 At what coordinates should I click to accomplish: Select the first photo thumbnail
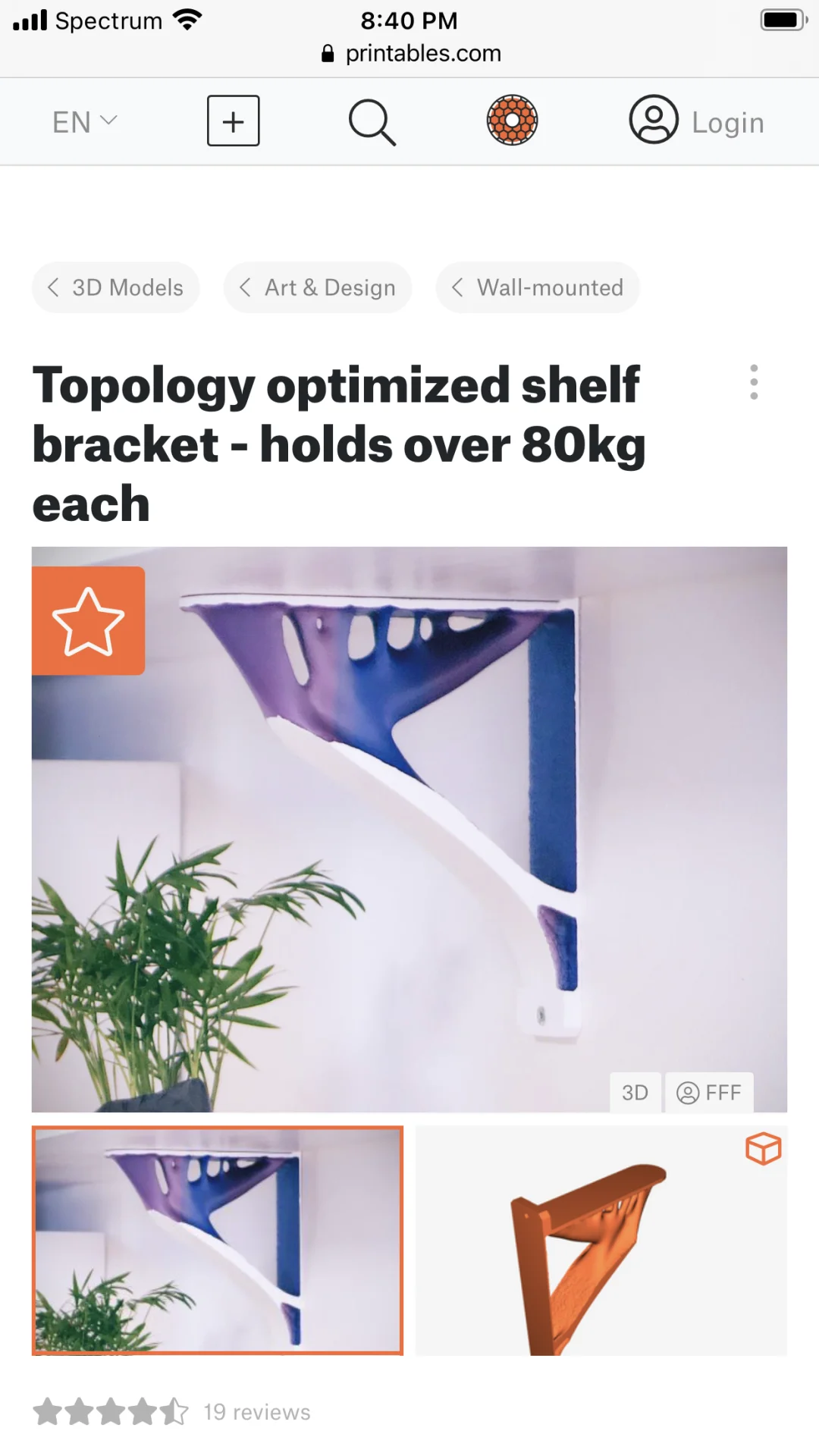pos(218,1241)
